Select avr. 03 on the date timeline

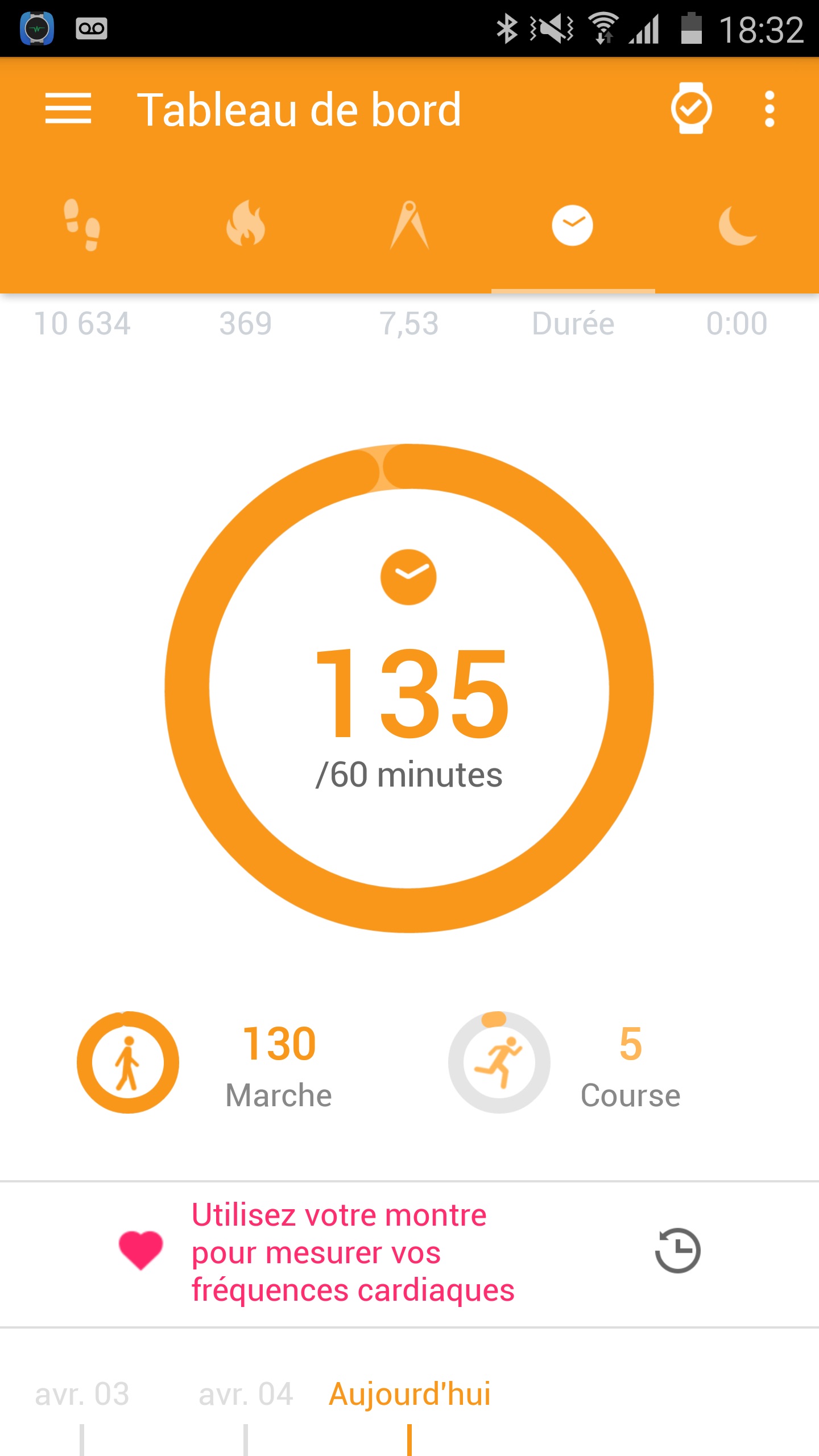82,1395
